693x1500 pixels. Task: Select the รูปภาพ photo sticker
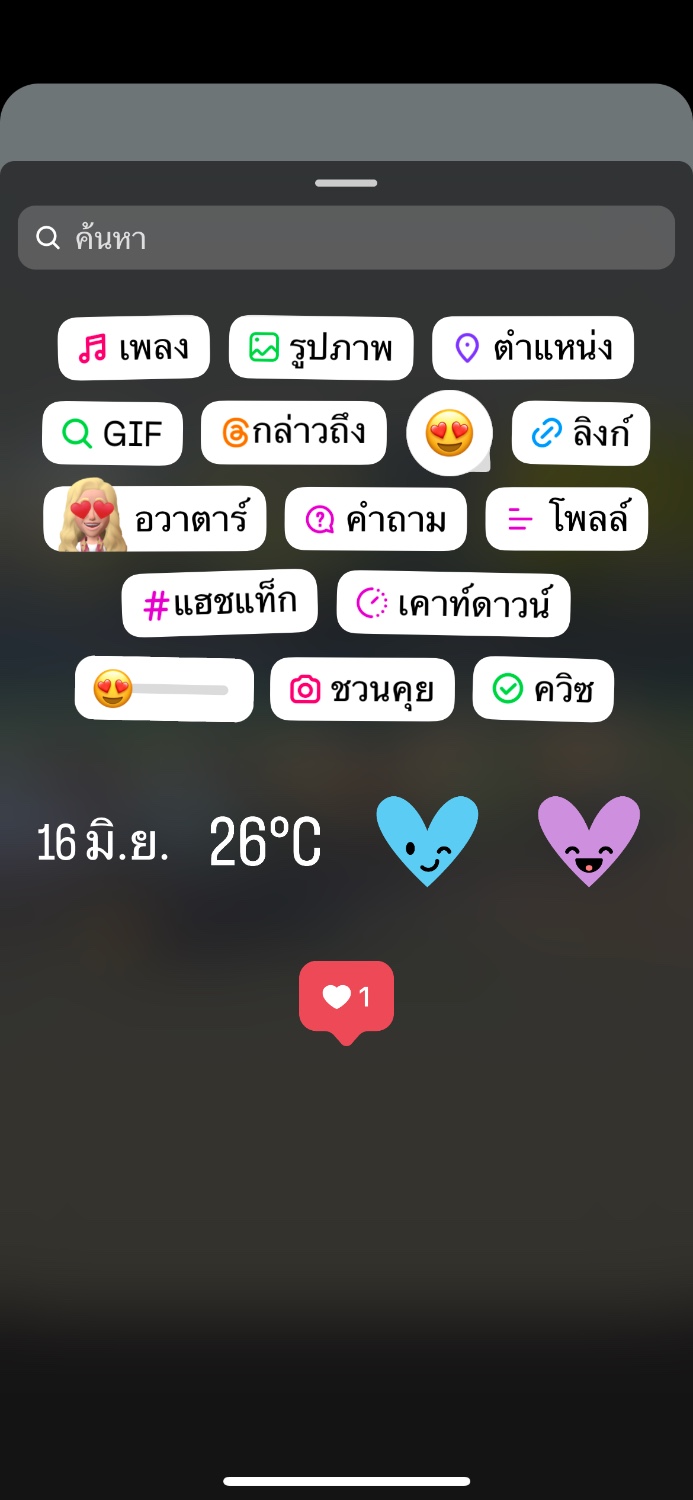click(320, 348)
